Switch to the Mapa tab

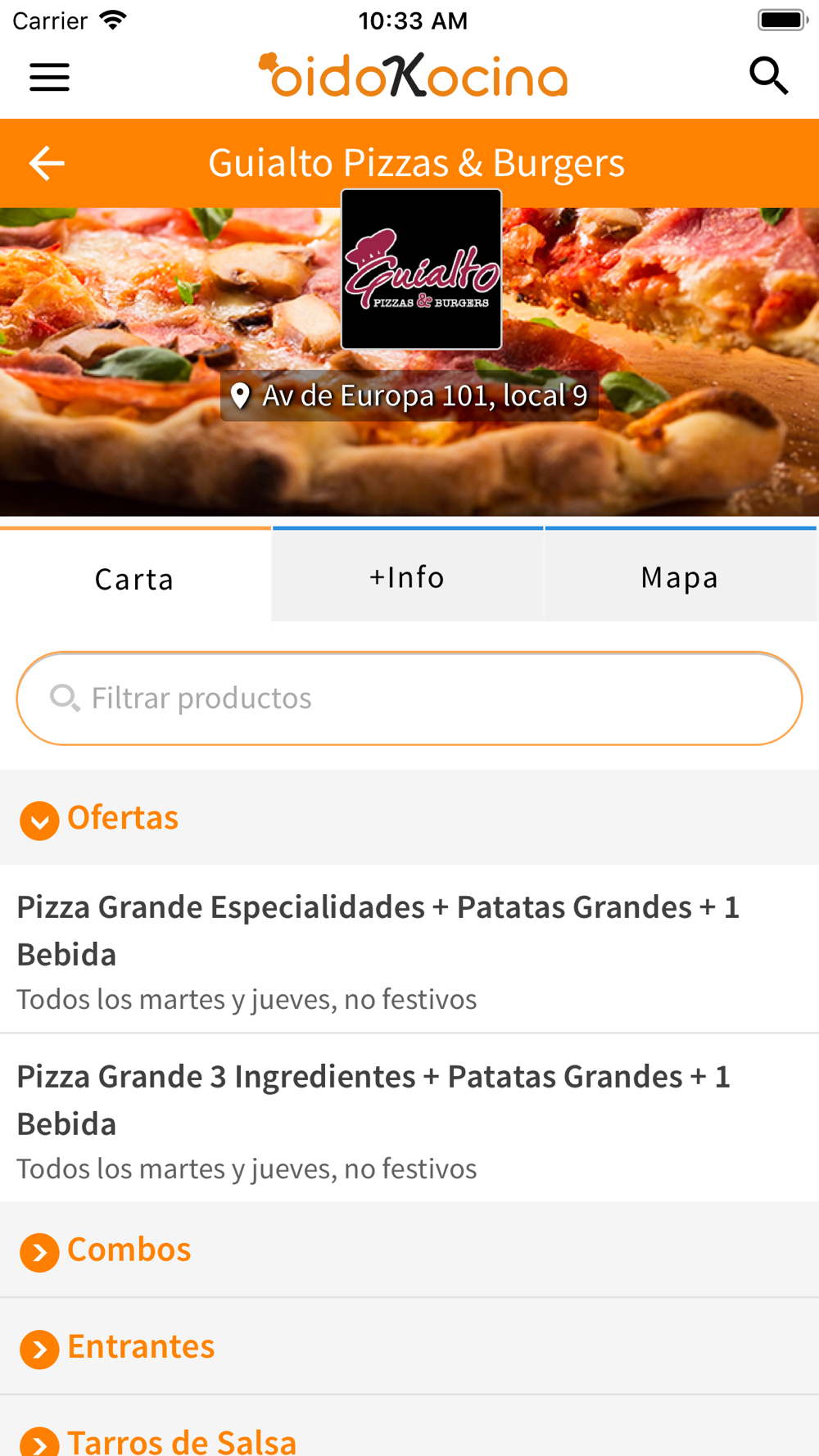pos(680,577)
